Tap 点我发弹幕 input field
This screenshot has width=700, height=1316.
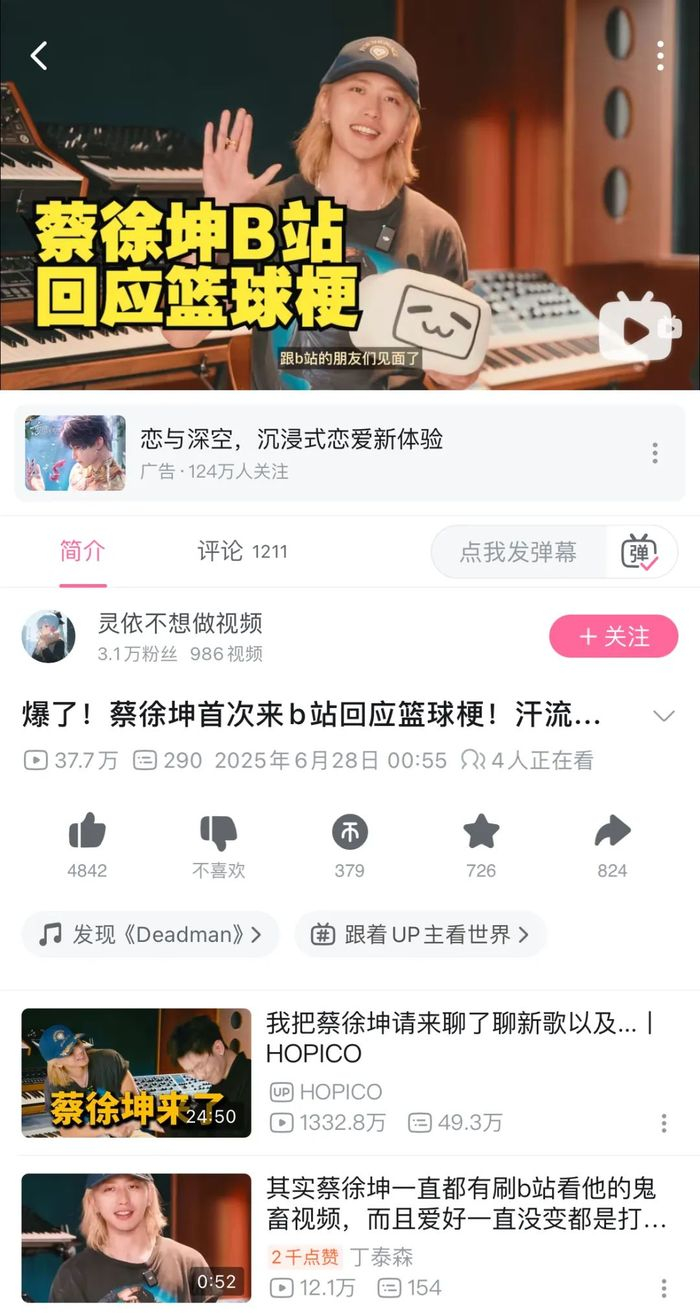518,552
